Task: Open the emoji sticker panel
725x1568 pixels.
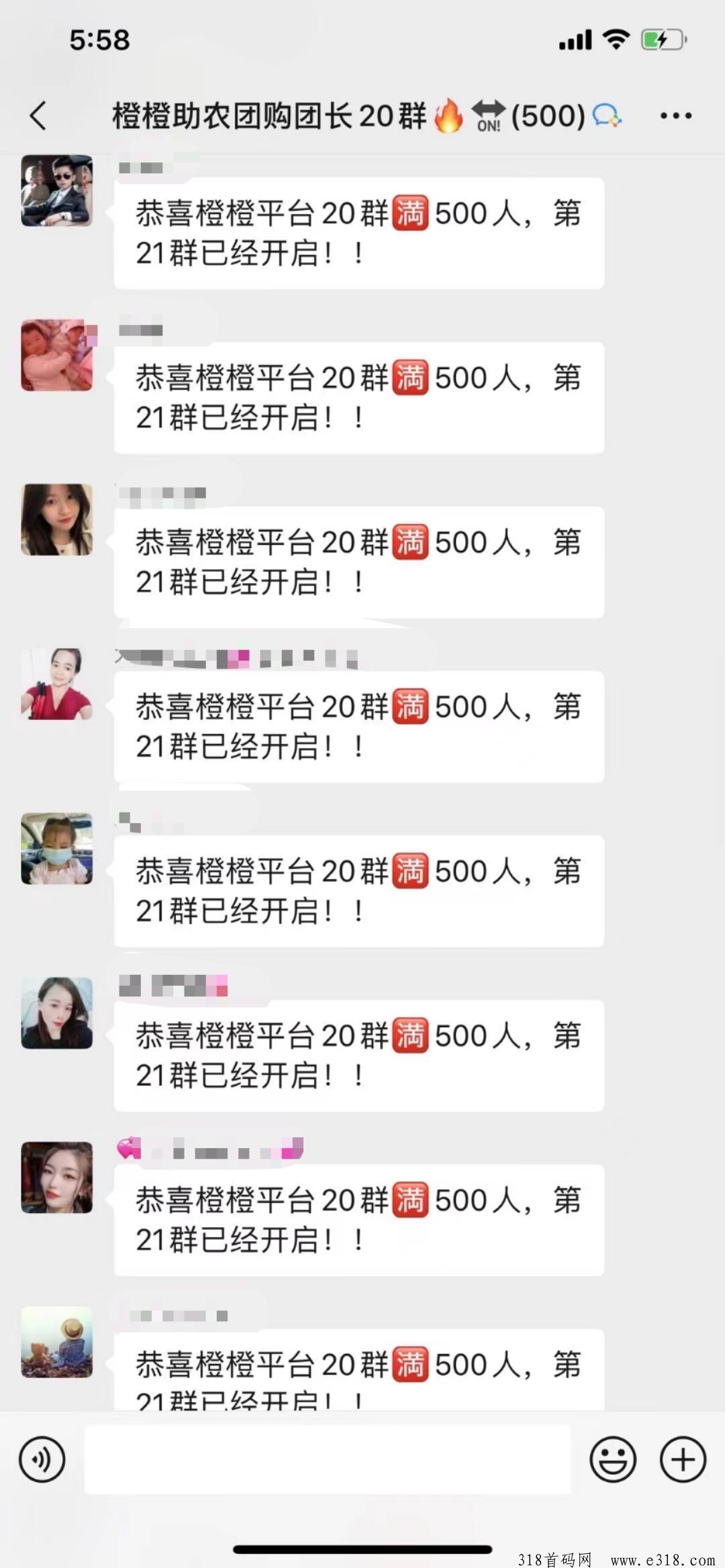Action: click(612, 1460)
